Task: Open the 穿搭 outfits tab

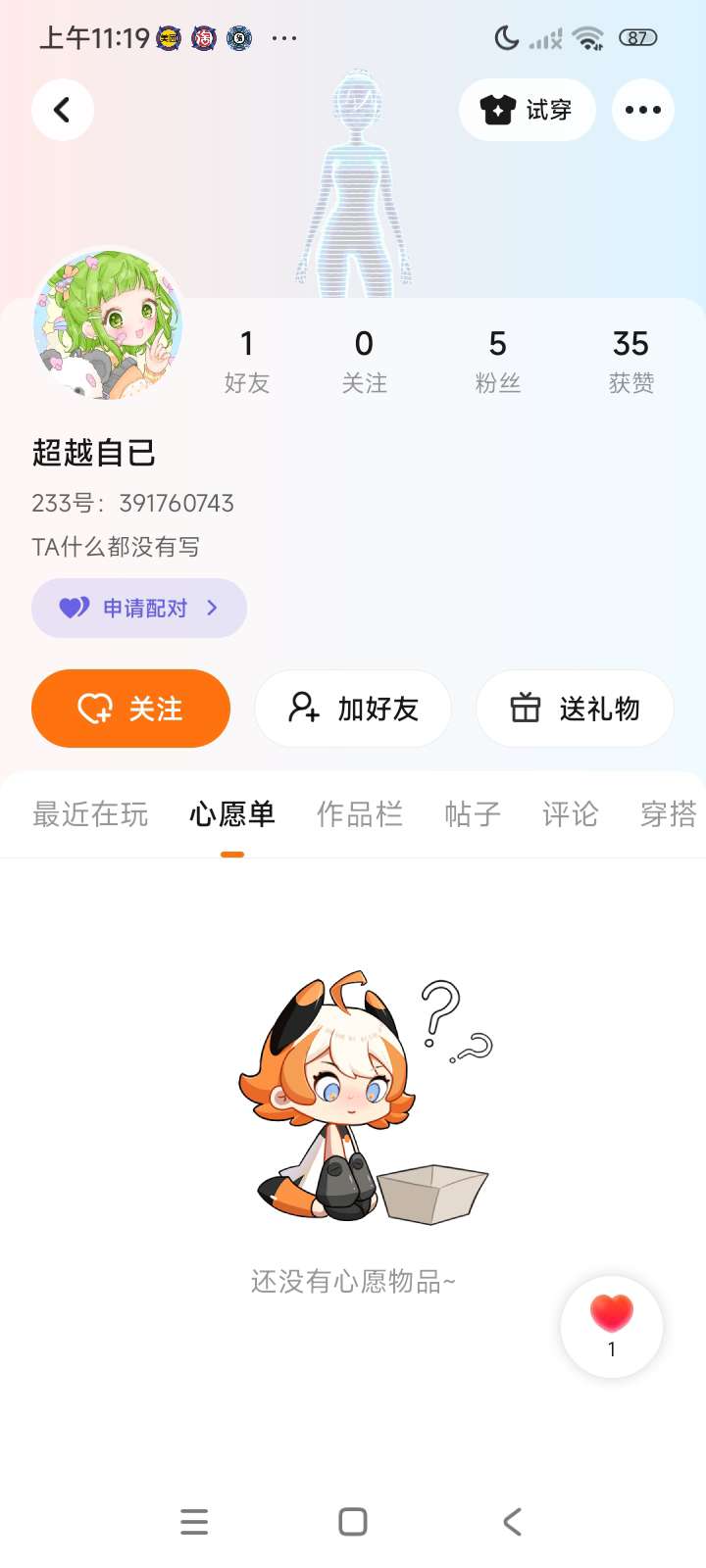Action: tap(669, 814)
